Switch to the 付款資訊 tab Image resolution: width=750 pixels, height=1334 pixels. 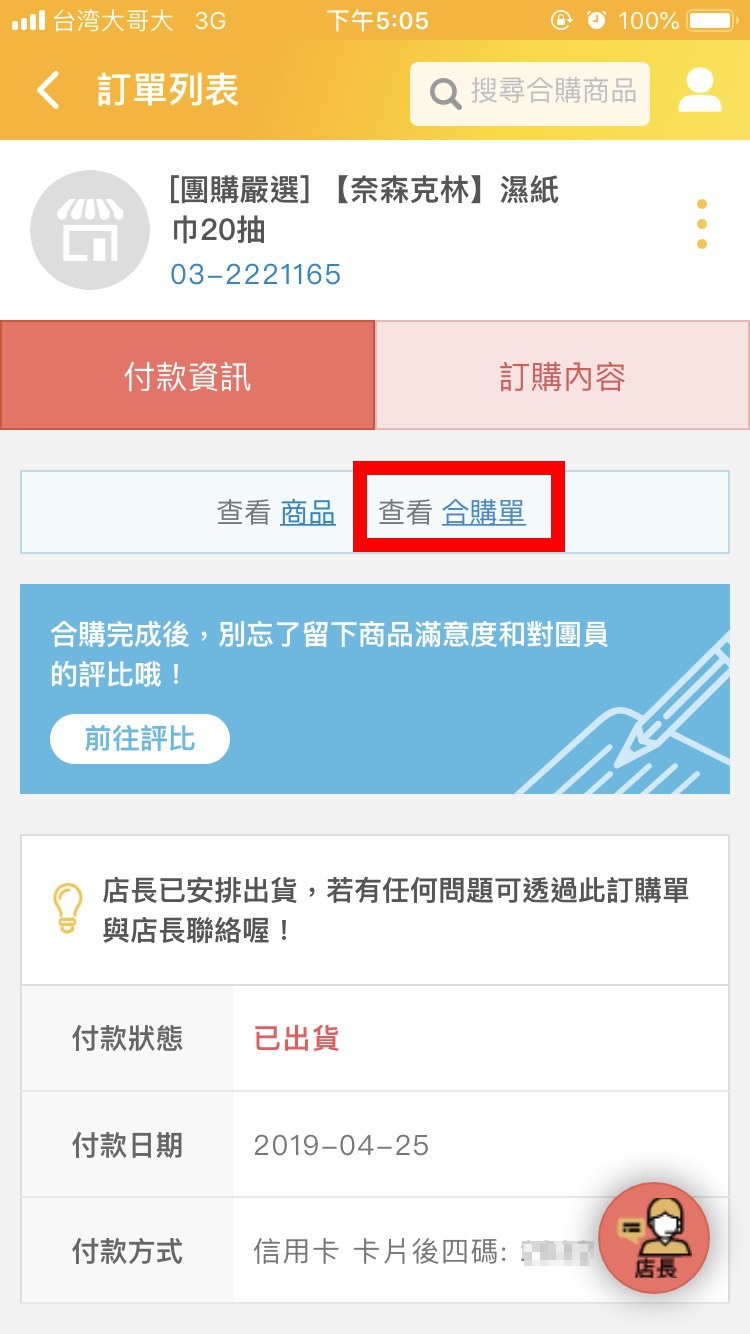187,375
